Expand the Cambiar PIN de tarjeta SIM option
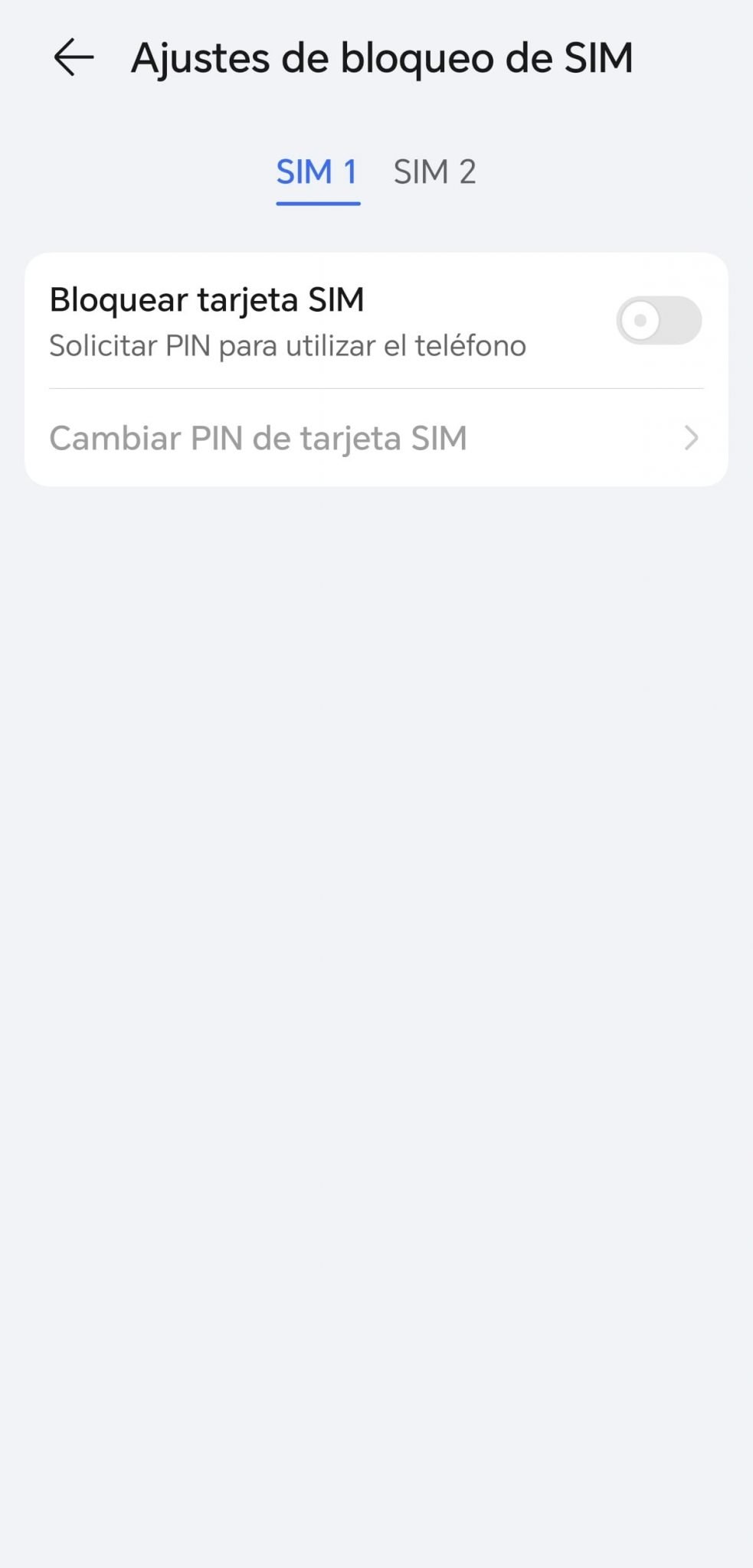753x1568 pixels. (375, 438)
